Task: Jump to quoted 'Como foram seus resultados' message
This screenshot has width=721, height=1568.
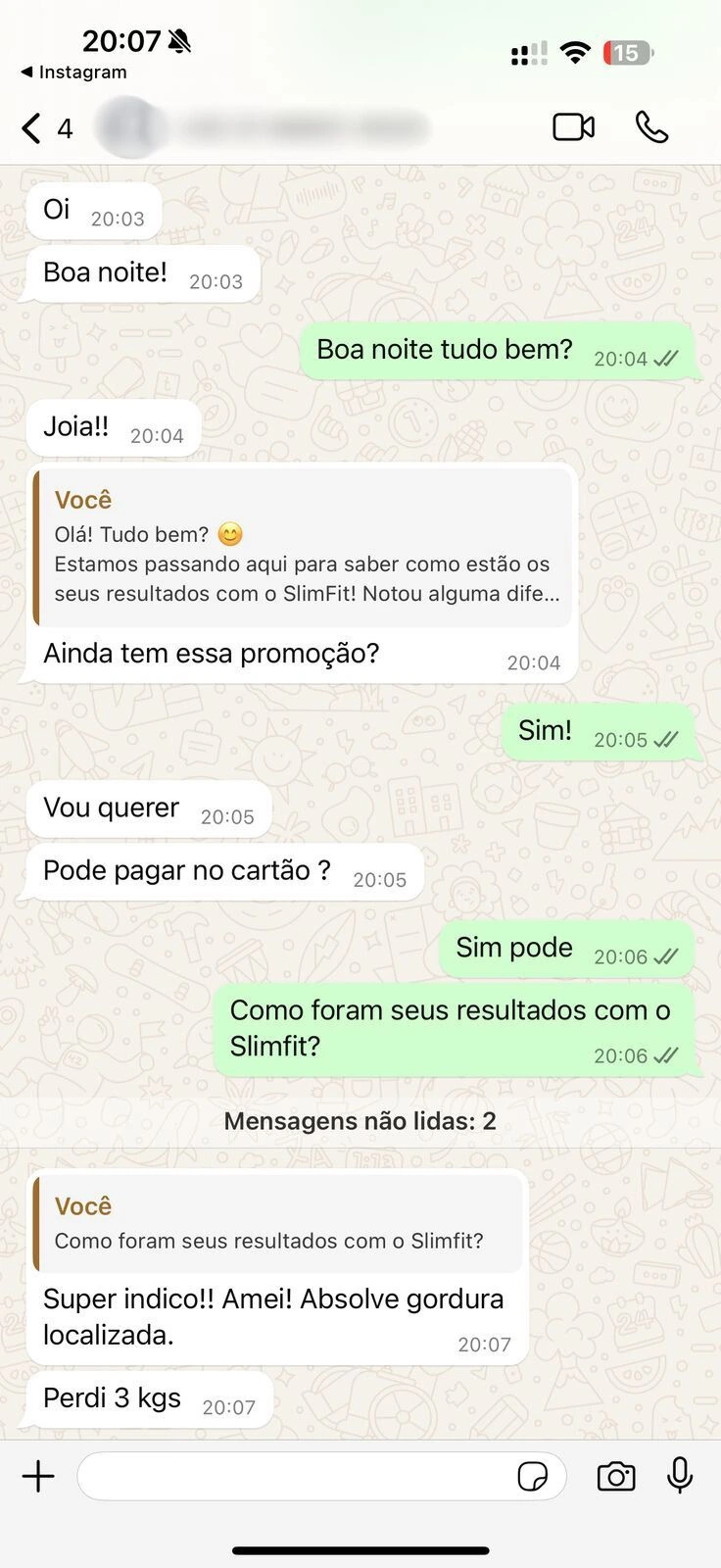Action: coord(279,1223)
